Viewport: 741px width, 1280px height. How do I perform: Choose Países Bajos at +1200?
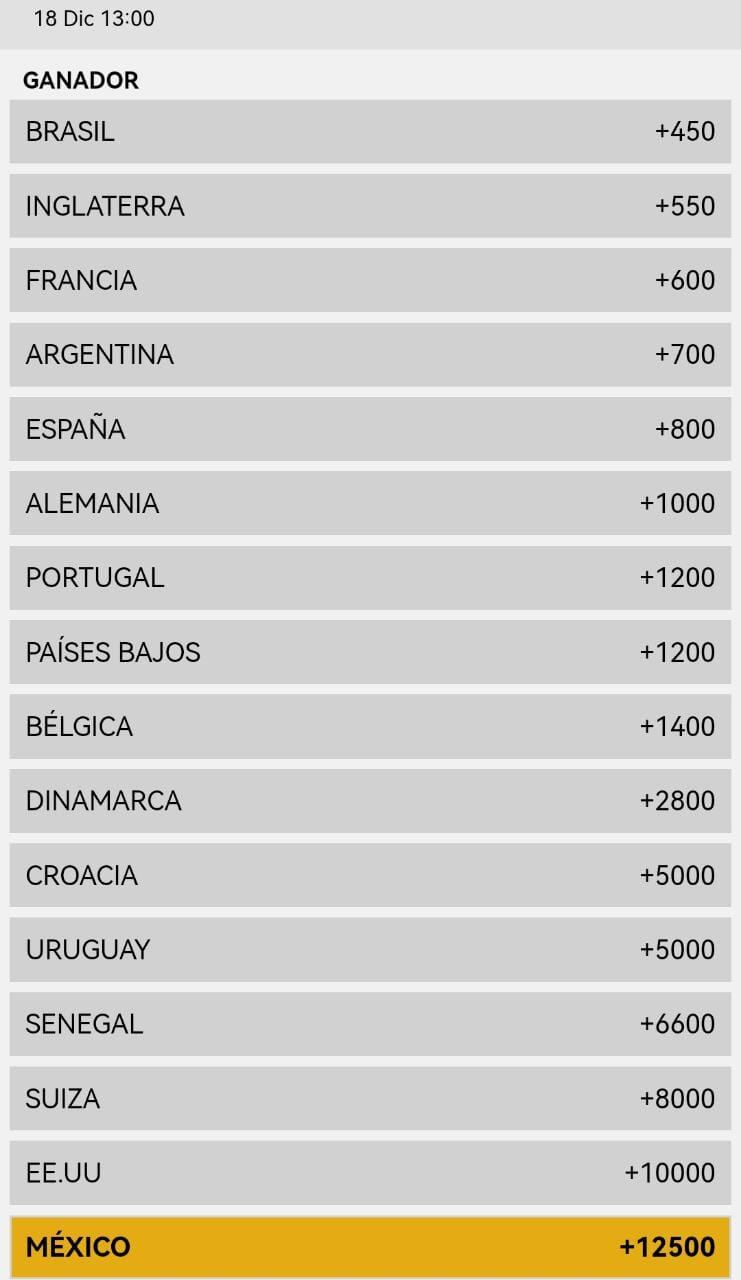coord(370,652)
